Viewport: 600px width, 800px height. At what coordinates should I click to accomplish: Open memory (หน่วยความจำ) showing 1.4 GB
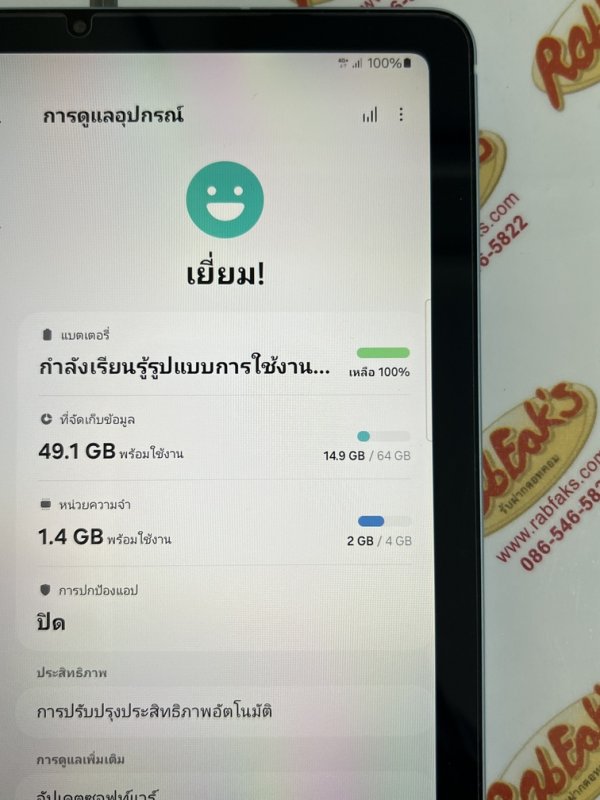click(x=222, y=525)
